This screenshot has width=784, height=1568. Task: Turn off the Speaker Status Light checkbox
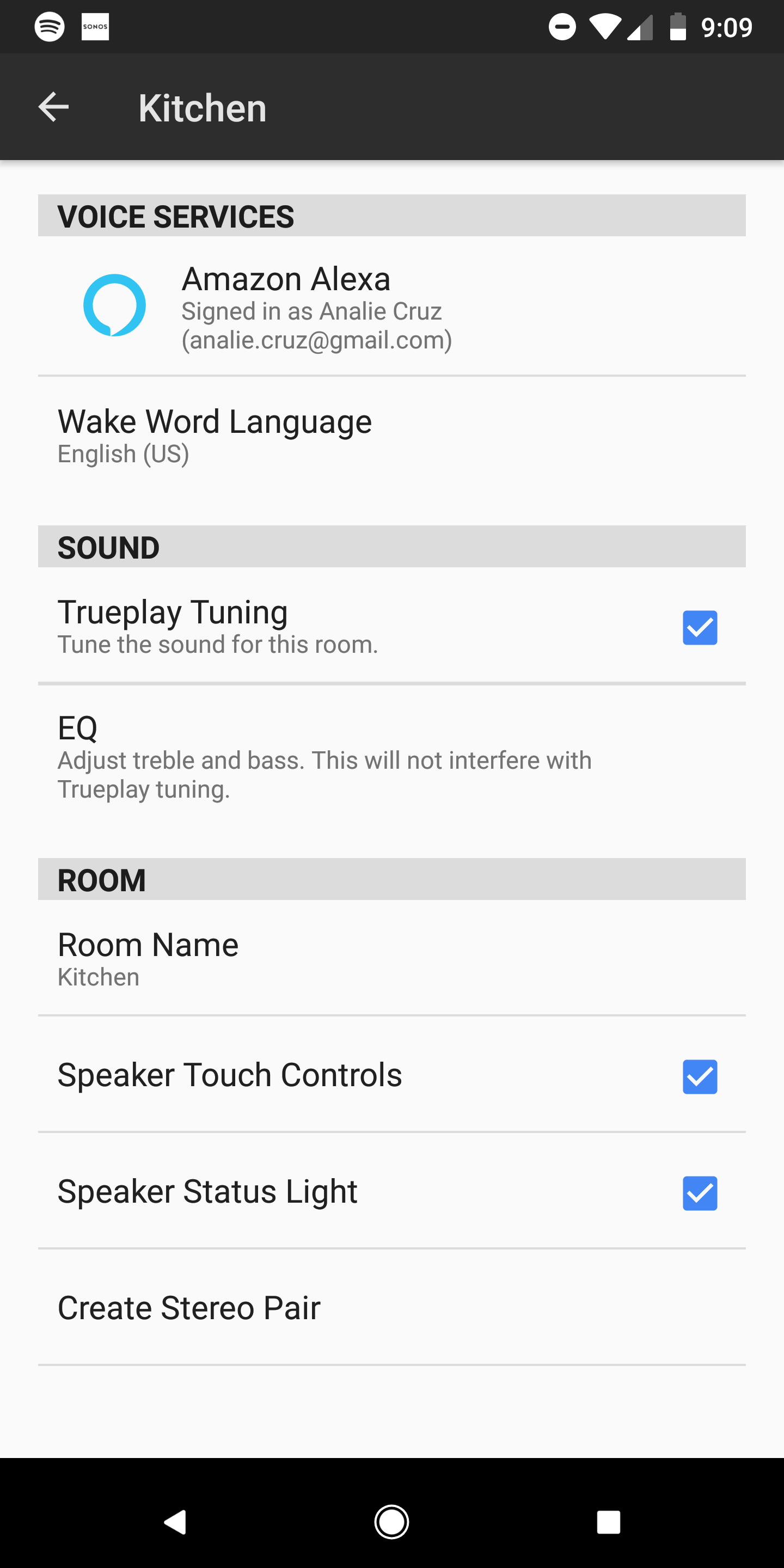click(700, 1193)
